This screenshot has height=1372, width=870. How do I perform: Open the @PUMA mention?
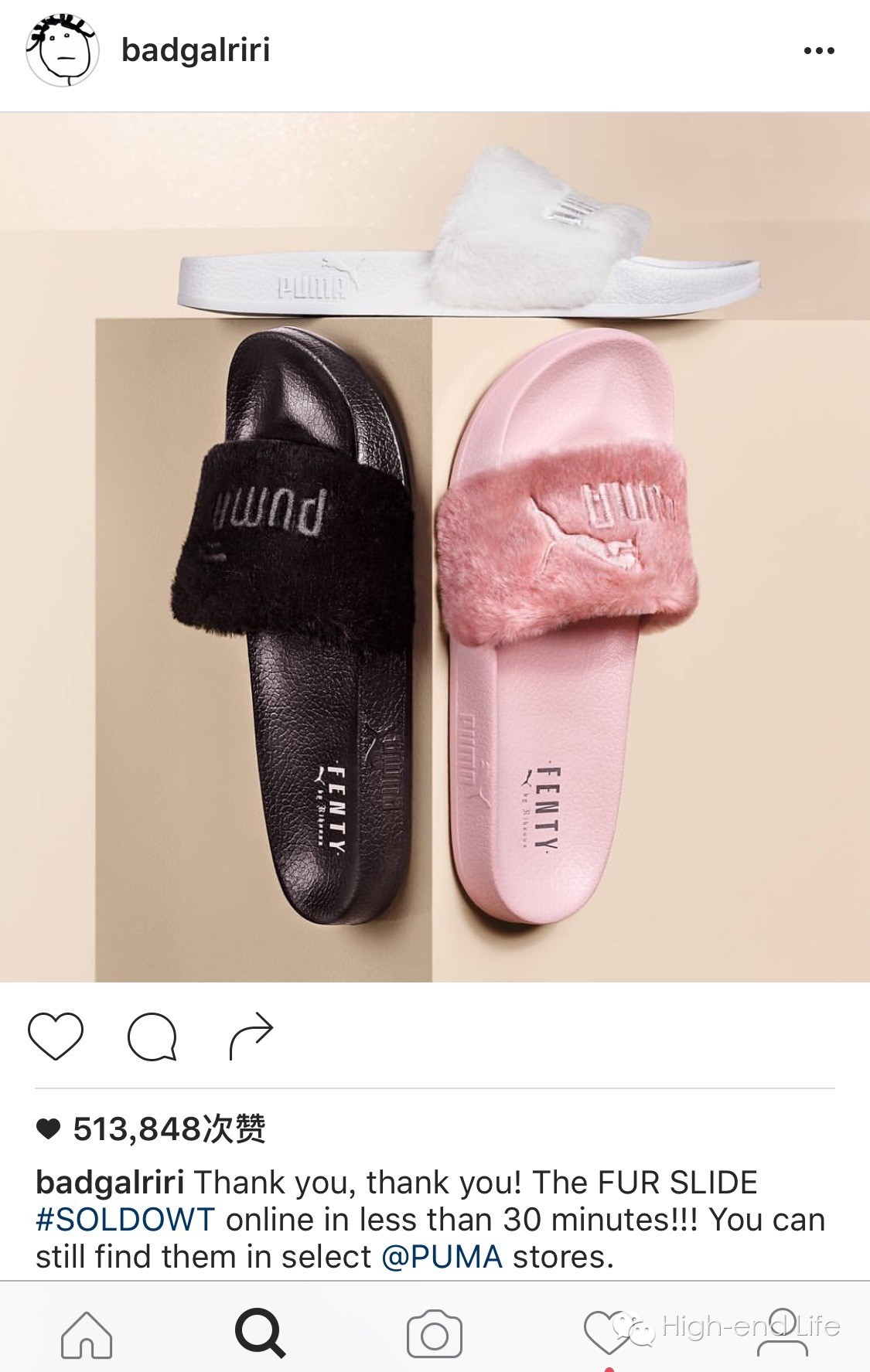click(442, 1257)
